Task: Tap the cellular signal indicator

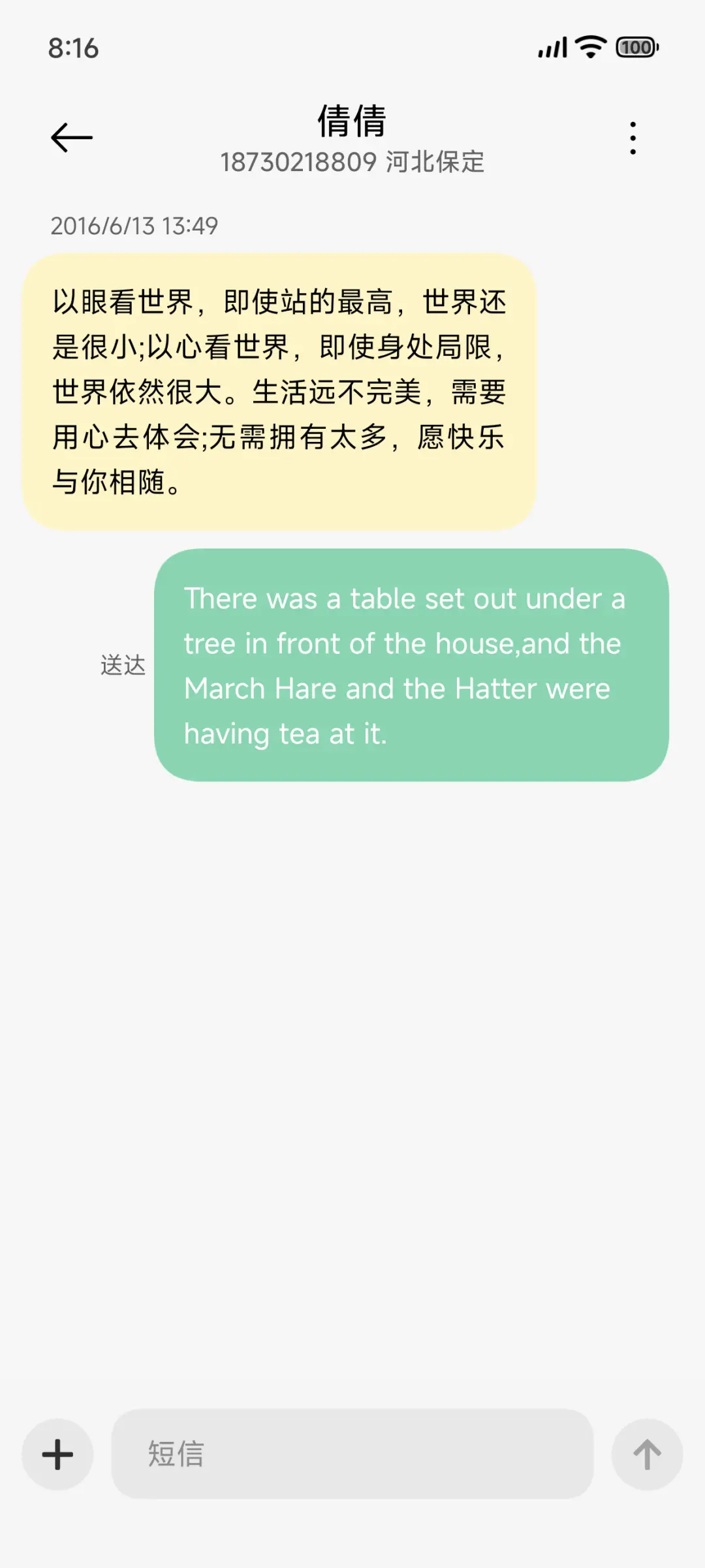Action: tap(552, 48)
